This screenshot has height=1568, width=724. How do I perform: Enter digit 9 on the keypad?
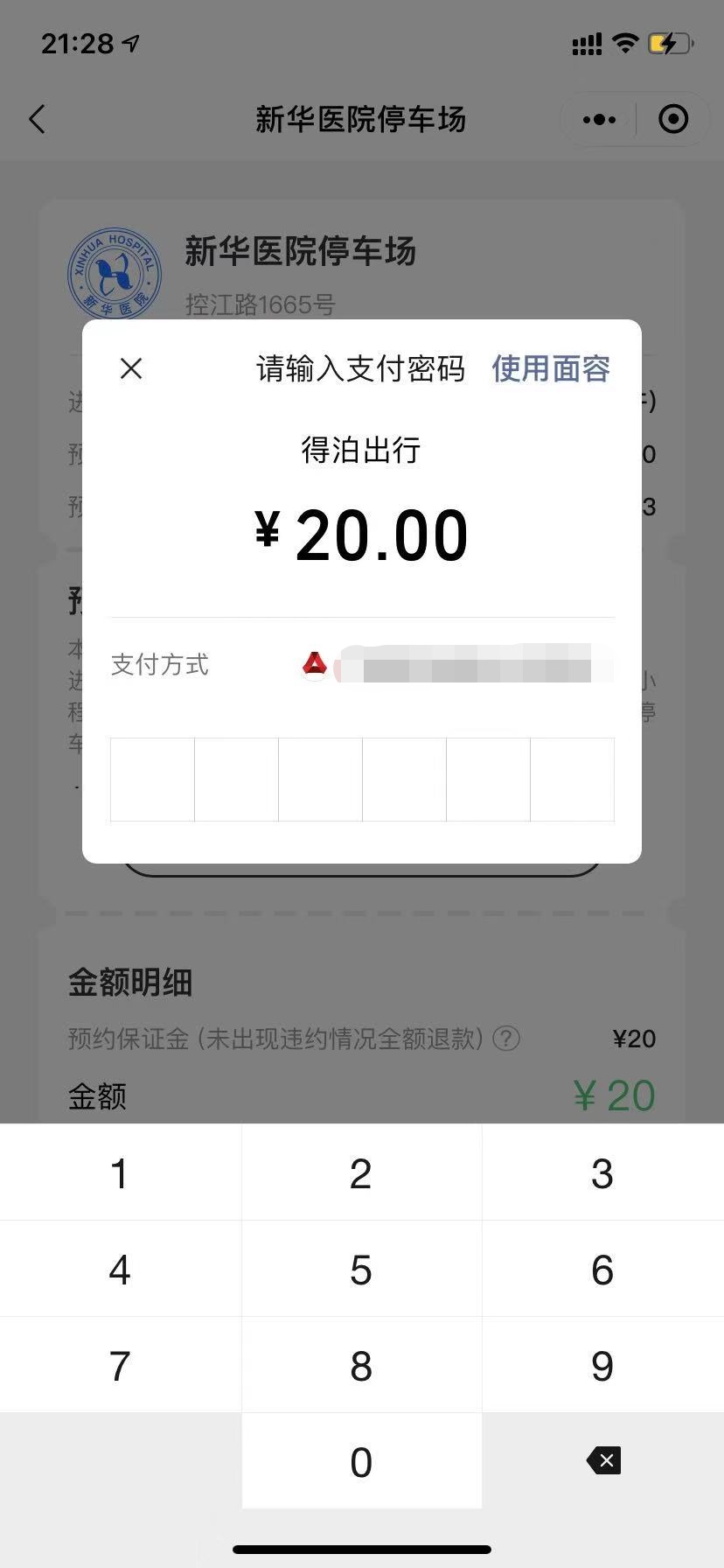602,1366
